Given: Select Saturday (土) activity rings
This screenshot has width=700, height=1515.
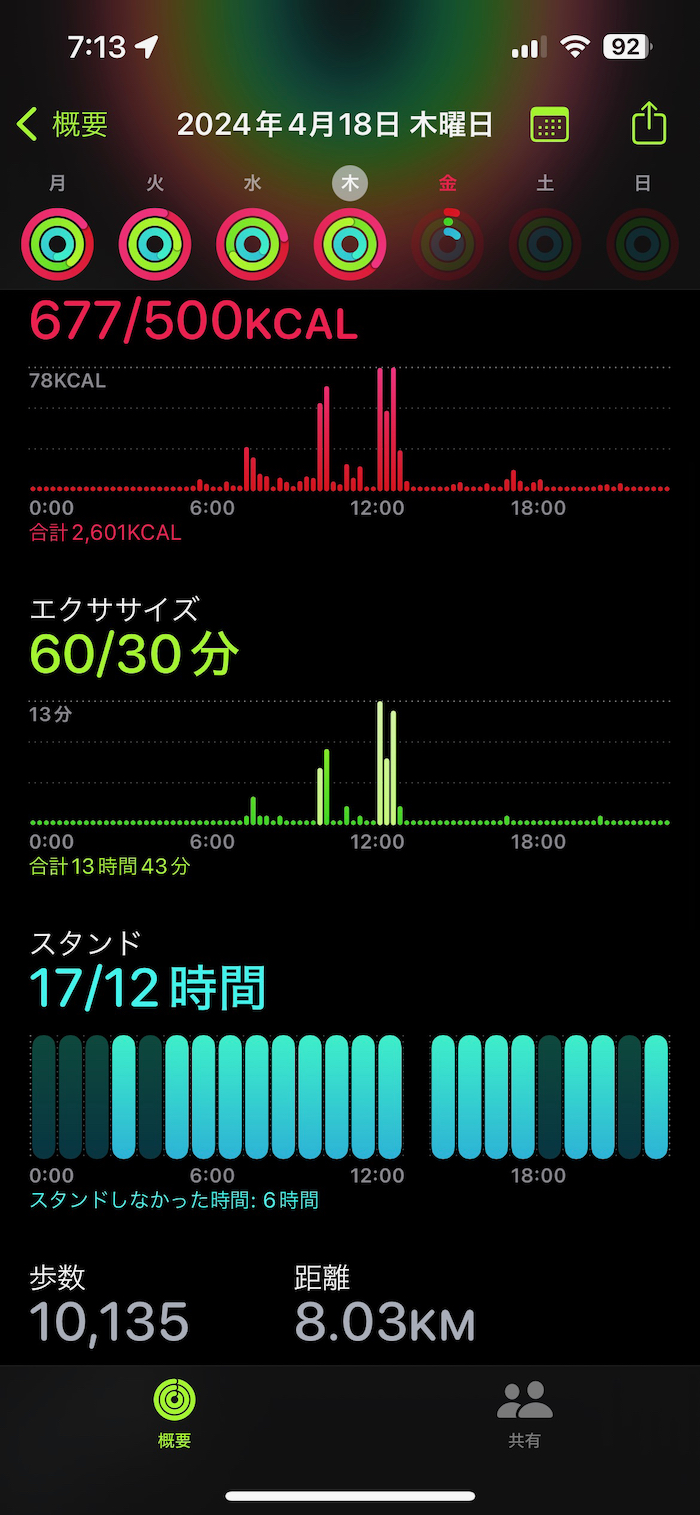Looking at the screenshot, I should click(545, 243).
